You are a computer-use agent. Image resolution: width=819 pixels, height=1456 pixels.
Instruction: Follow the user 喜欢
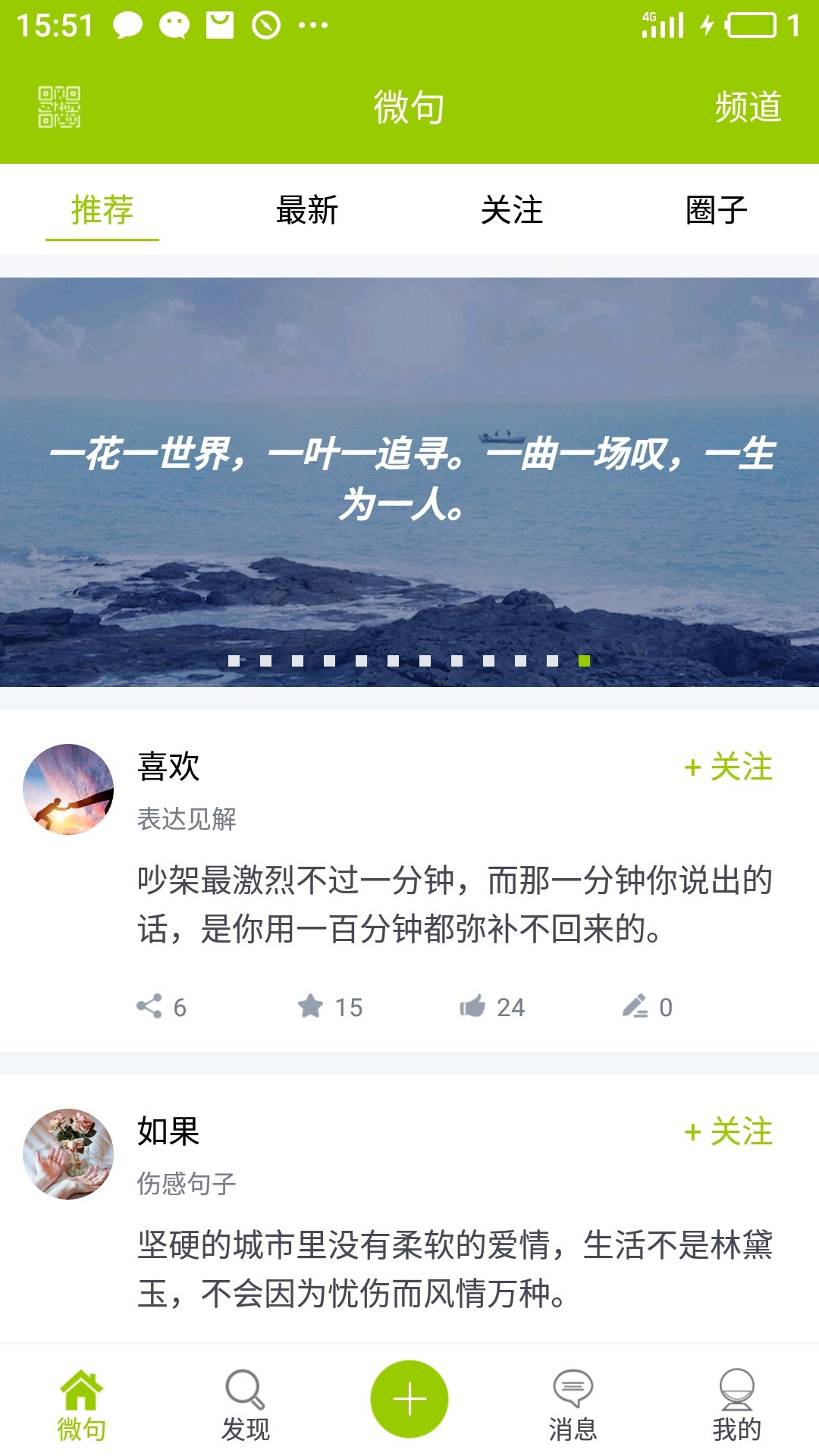[x=728, y=767]
